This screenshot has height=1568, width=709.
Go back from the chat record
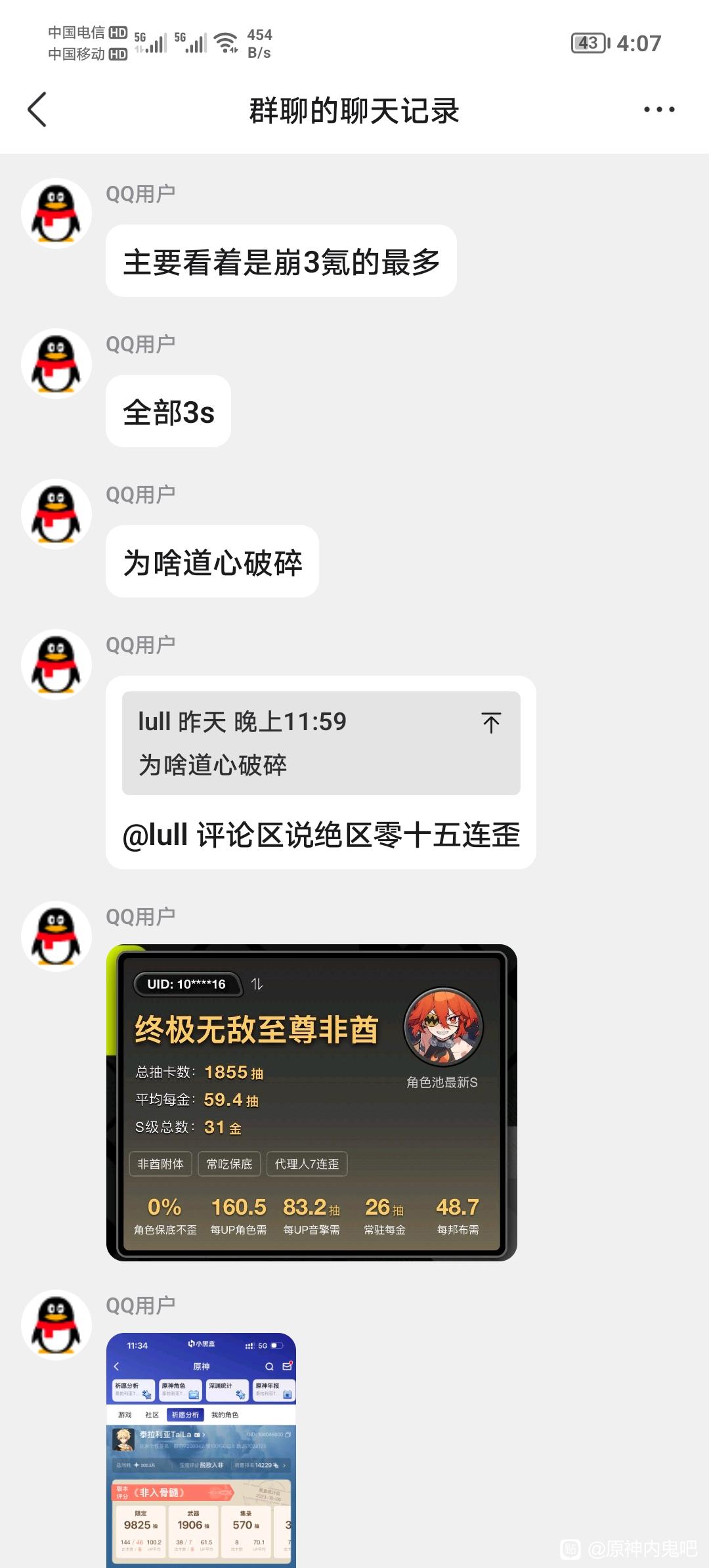coord(37,110)
